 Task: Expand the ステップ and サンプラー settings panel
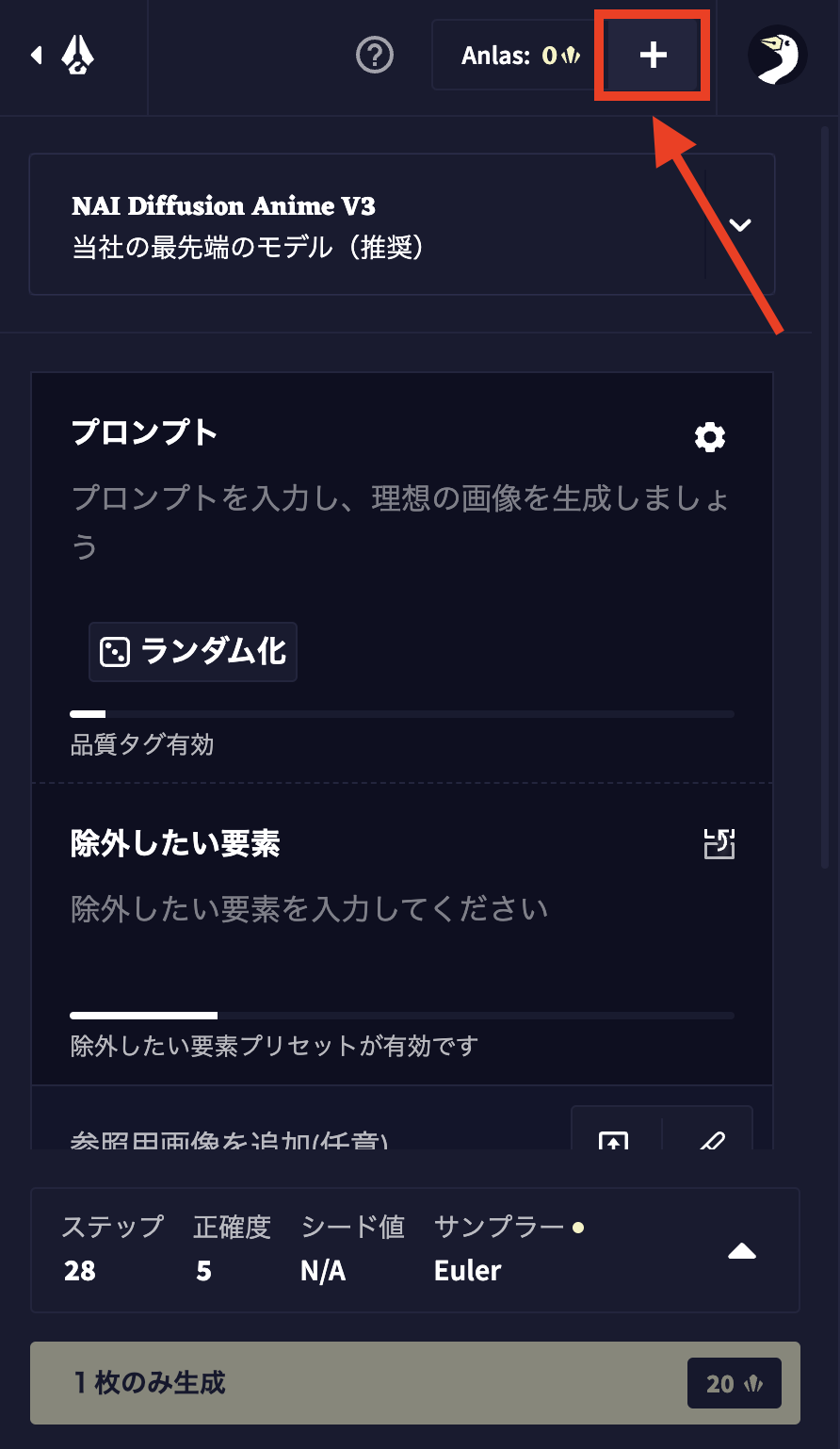pyautogui.click(x=742, y=1251)
